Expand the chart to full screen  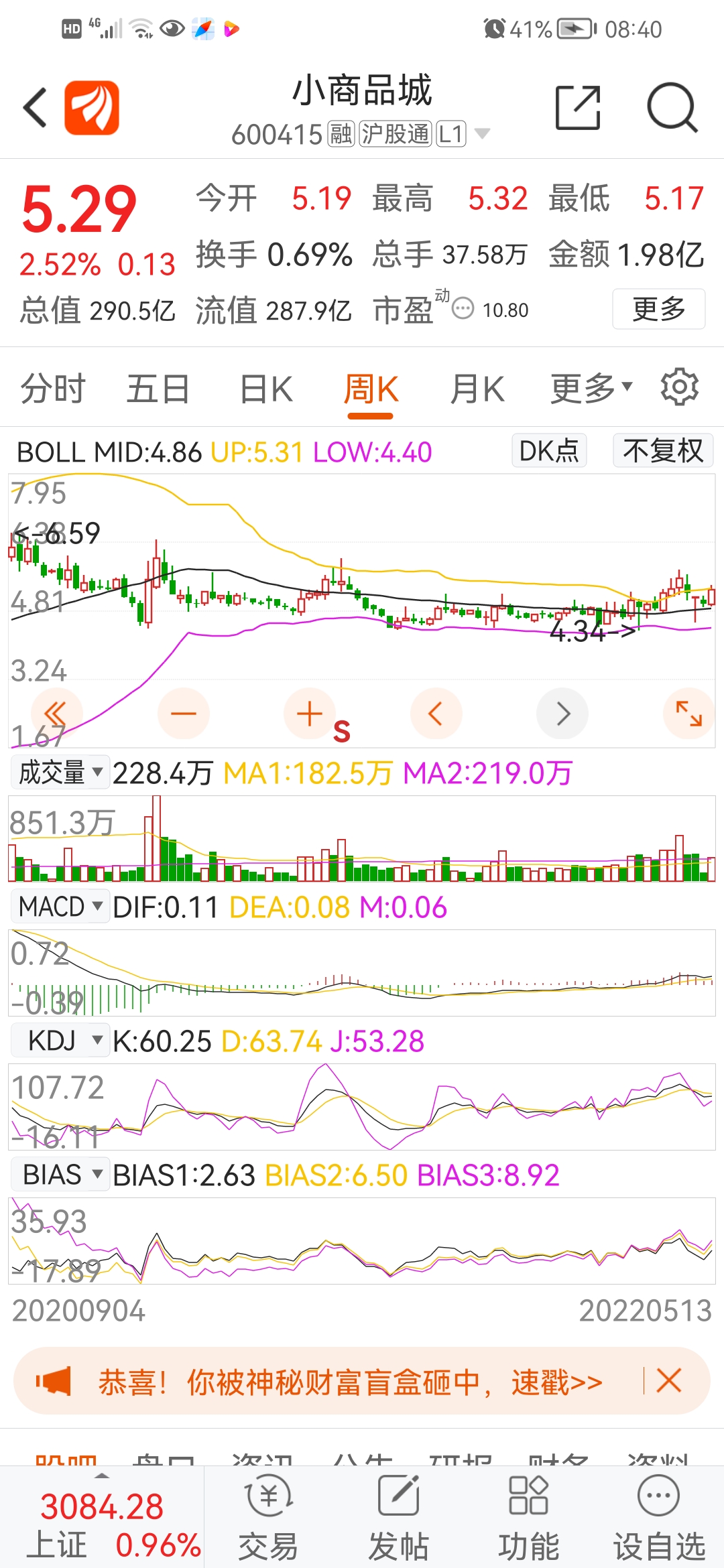click(x=688, y=714)
